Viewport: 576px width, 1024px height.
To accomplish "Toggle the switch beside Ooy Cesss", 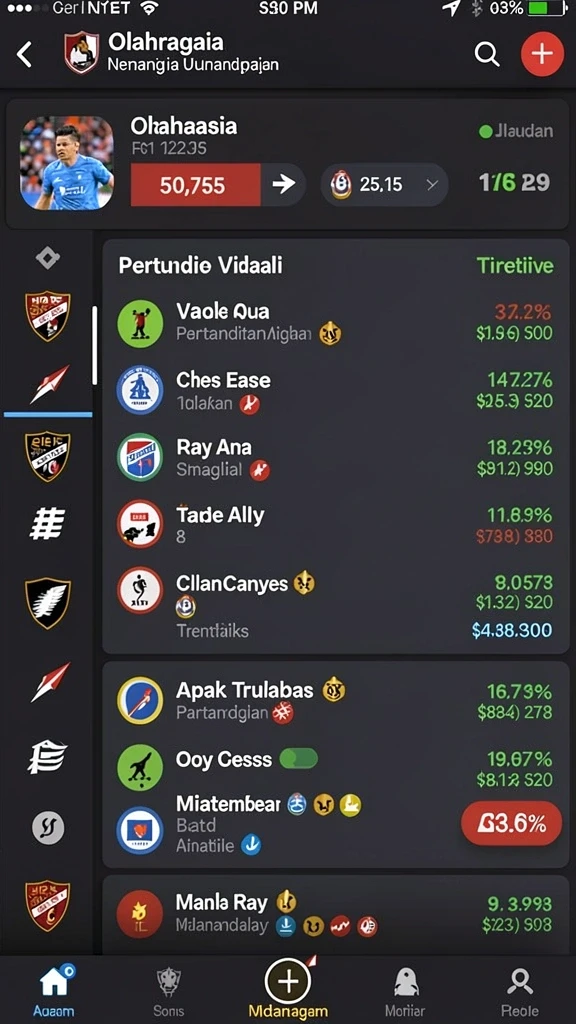I will (298, 759).
